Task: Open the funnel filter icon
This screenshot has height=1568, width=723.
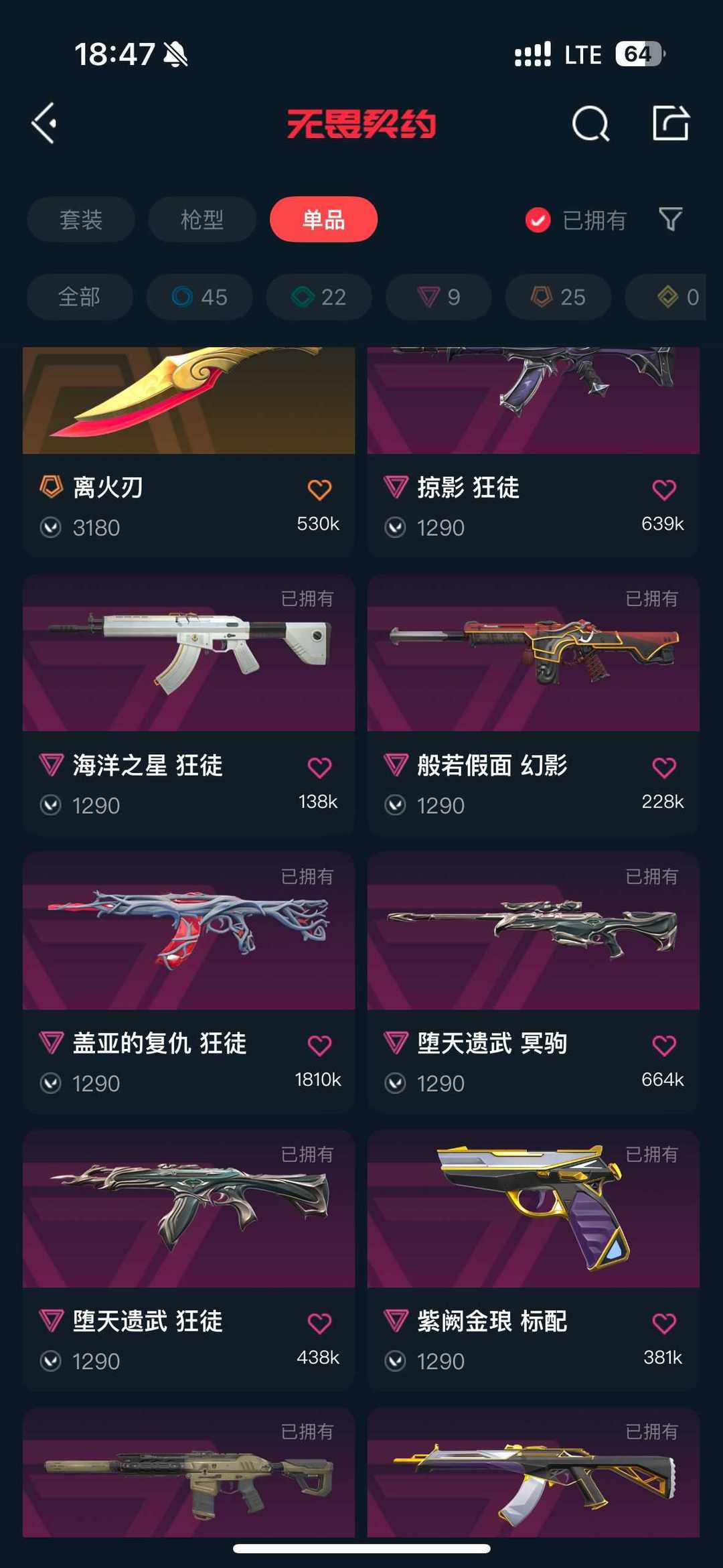Action: click(x=671, y=219)
